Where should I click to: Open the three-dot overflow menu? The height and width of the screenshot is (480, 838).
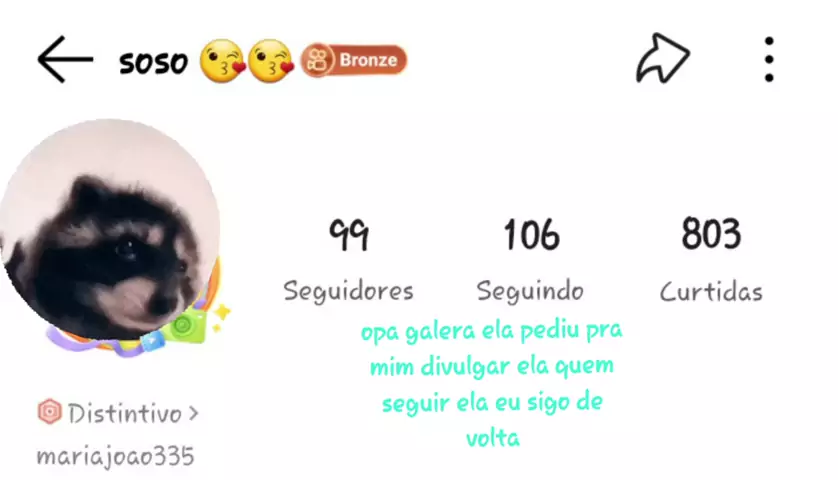[x=768, y=60]
